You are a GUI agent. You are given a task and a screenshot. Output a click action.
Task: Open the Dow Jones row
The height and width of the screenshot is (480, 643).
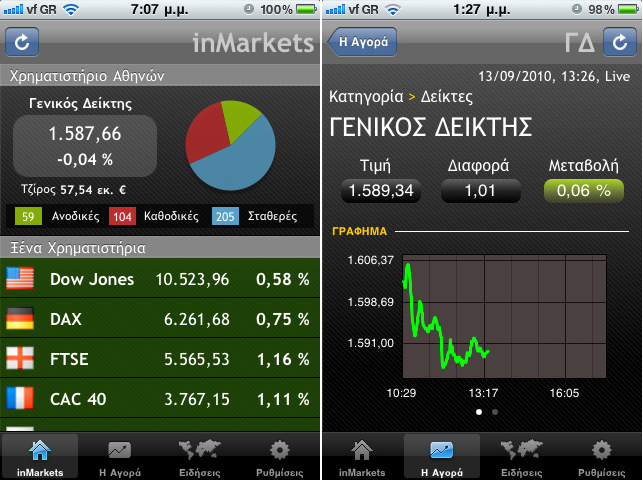click(160, 279)
